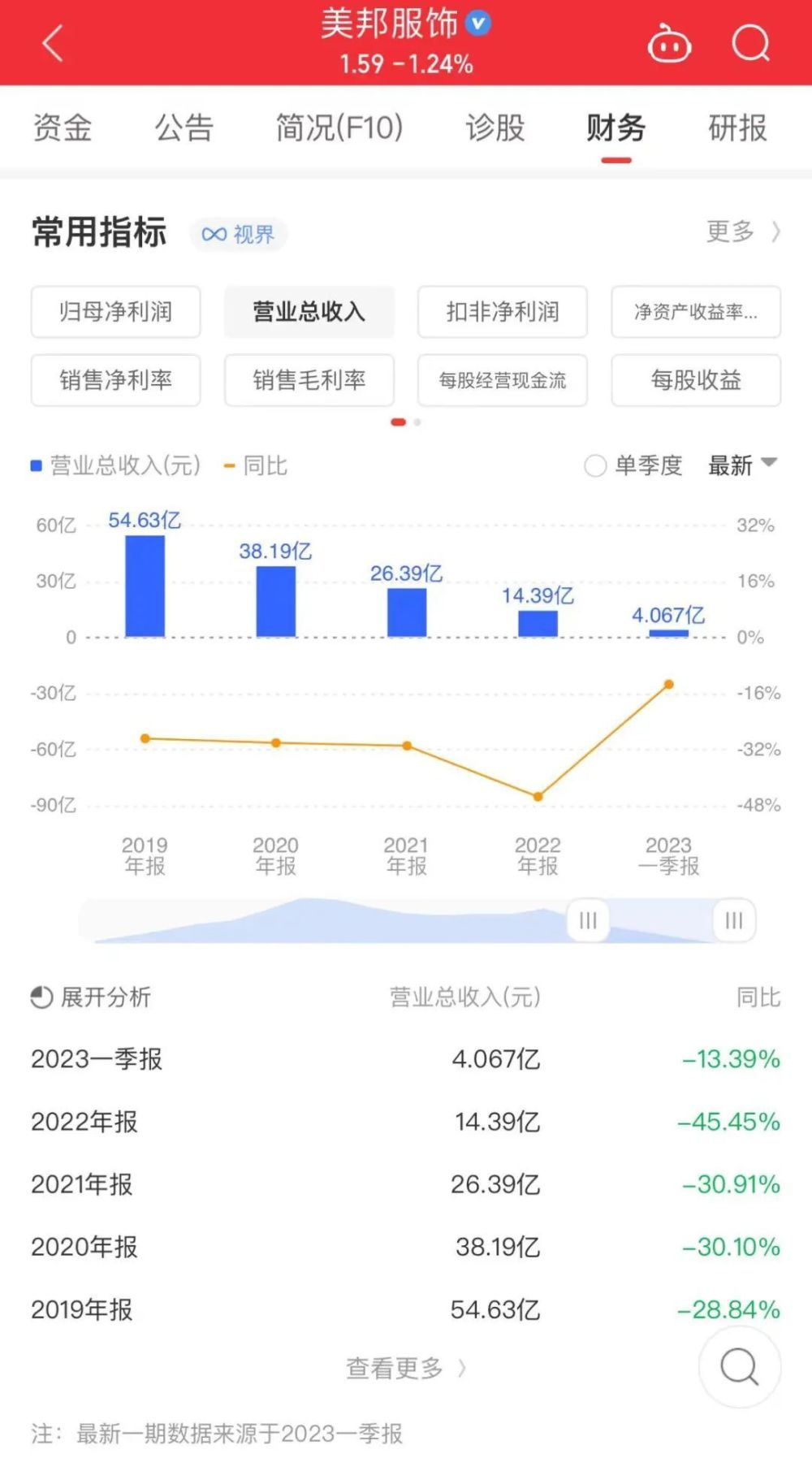Tap the 视界 badge
This screenshot has height=1458, width=812.
[239, 235]
